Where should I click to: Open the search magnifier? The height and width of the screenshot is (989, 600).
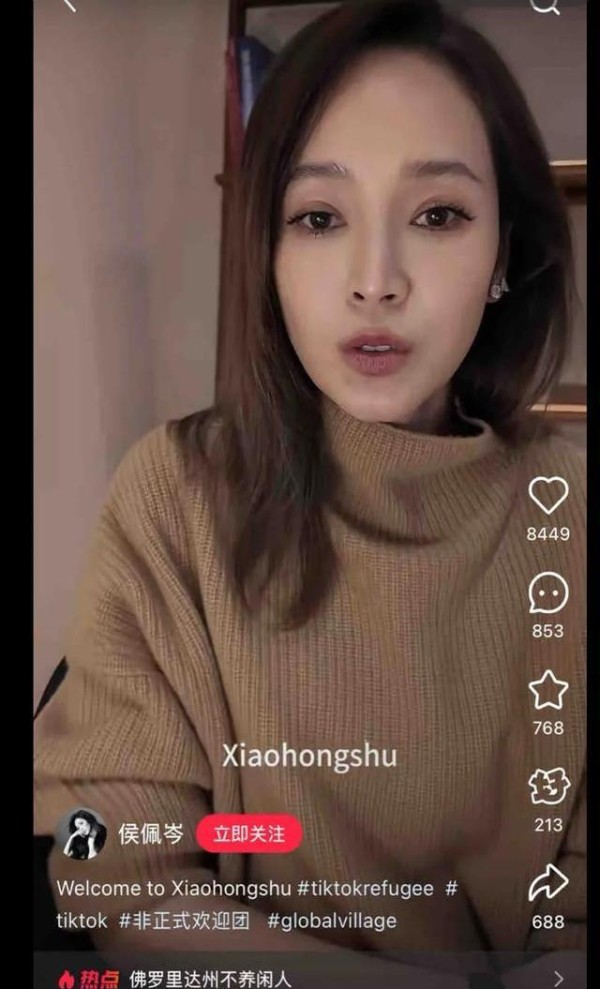tap(544, 6)
